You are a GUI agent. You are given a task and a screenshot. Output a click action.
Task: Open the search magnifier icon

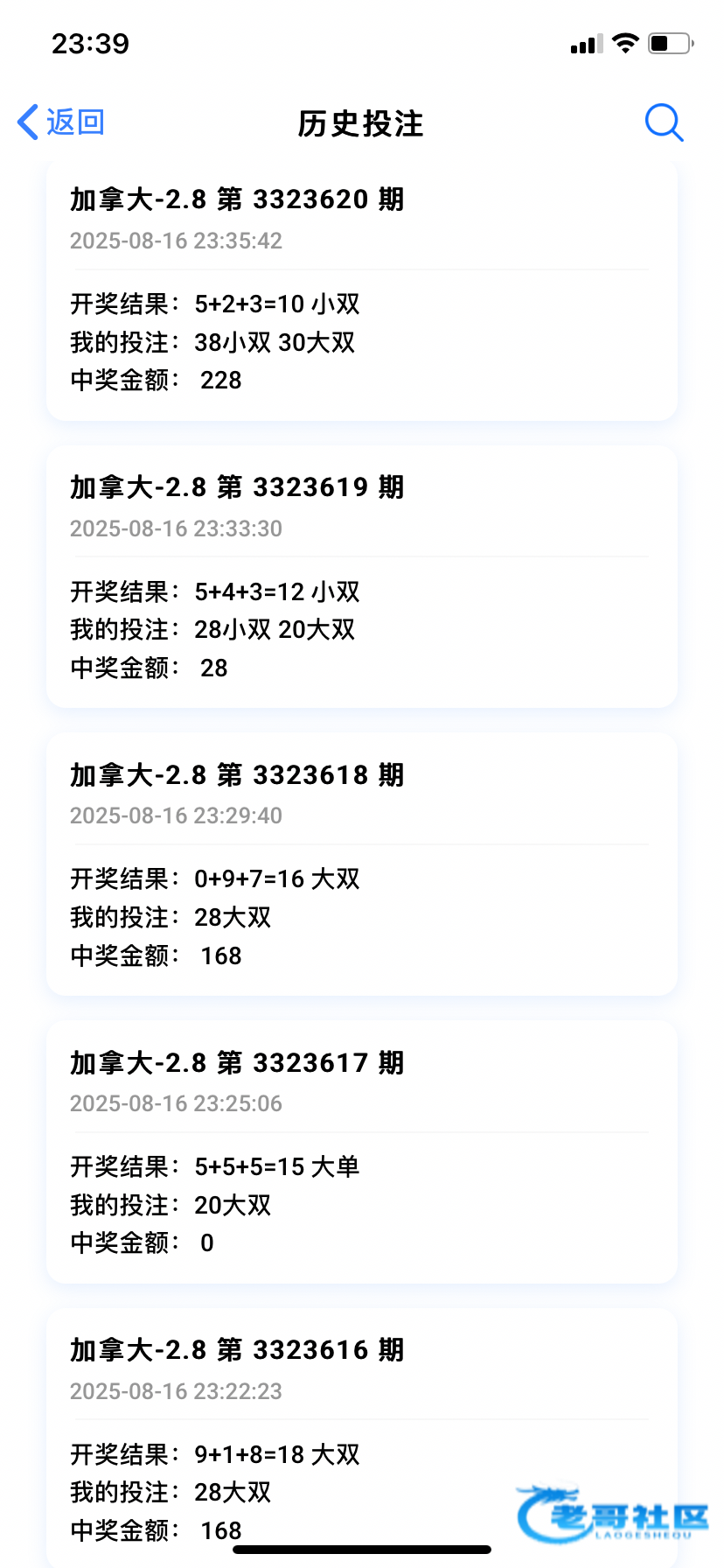click(664, 122)
